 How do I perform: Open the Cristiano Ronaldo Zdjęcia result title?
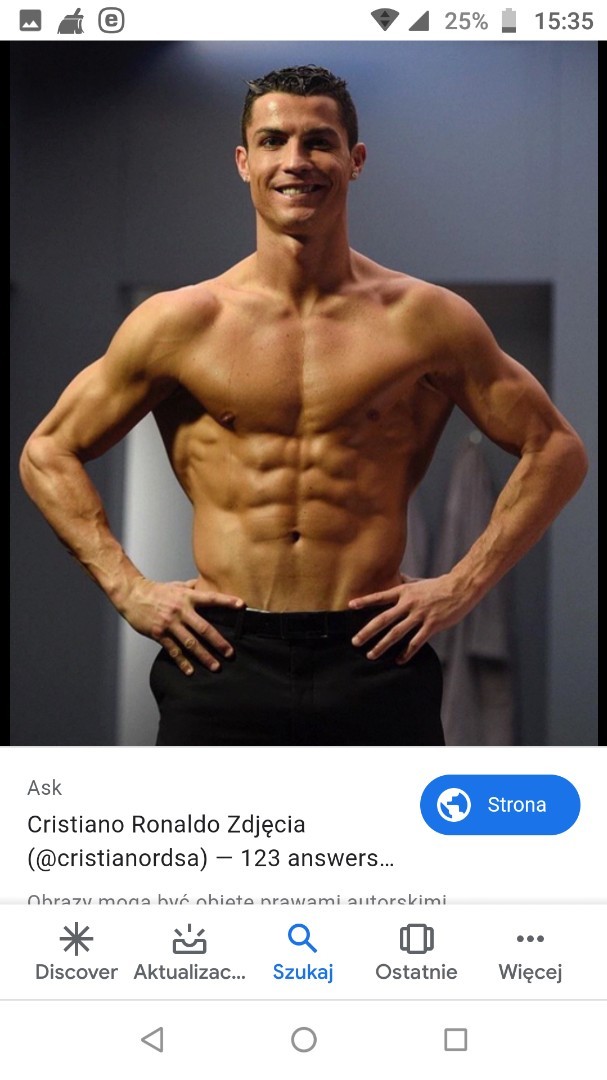(211, 841)
